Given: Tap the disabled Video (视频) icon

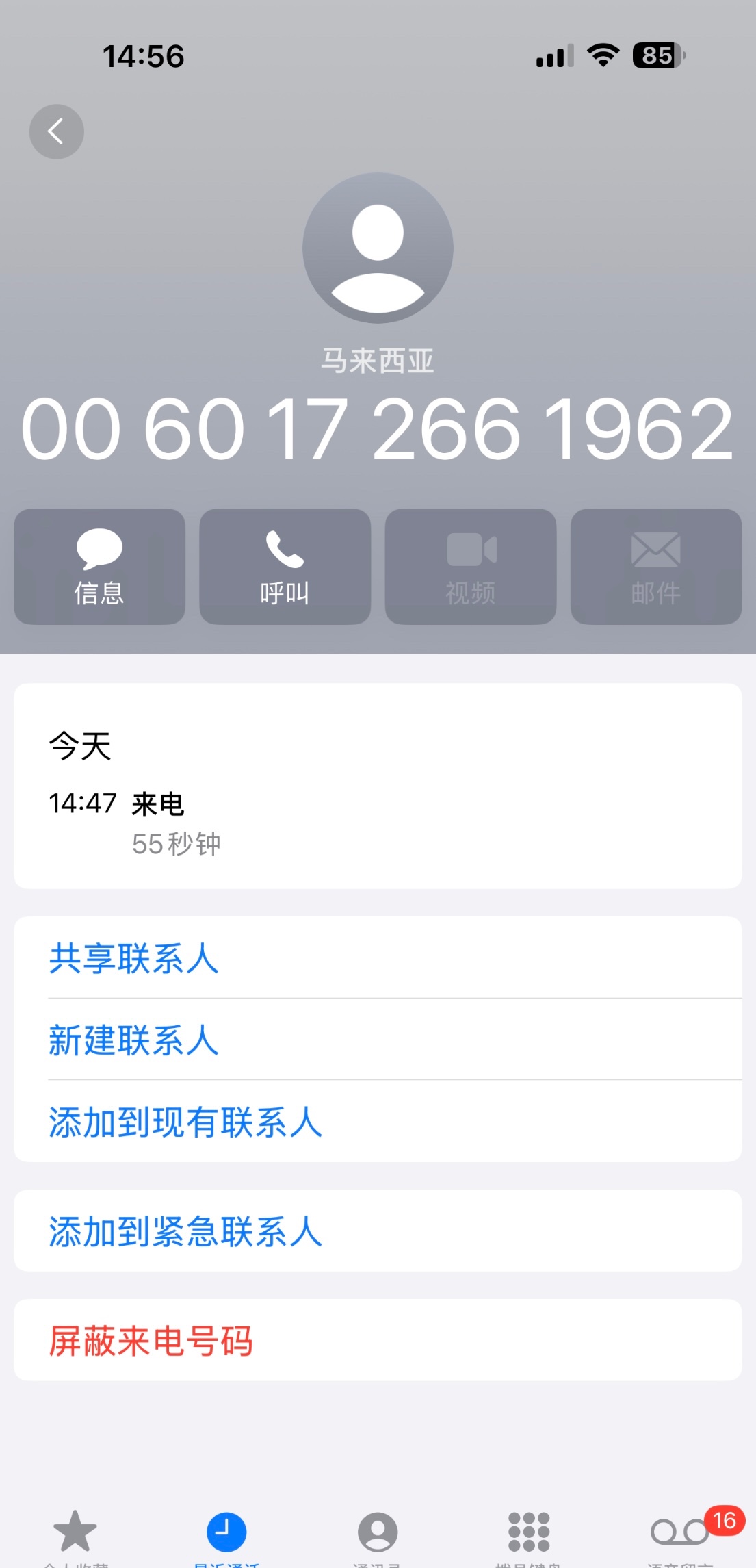Looking at the screenshot, I should click(470, 567).
